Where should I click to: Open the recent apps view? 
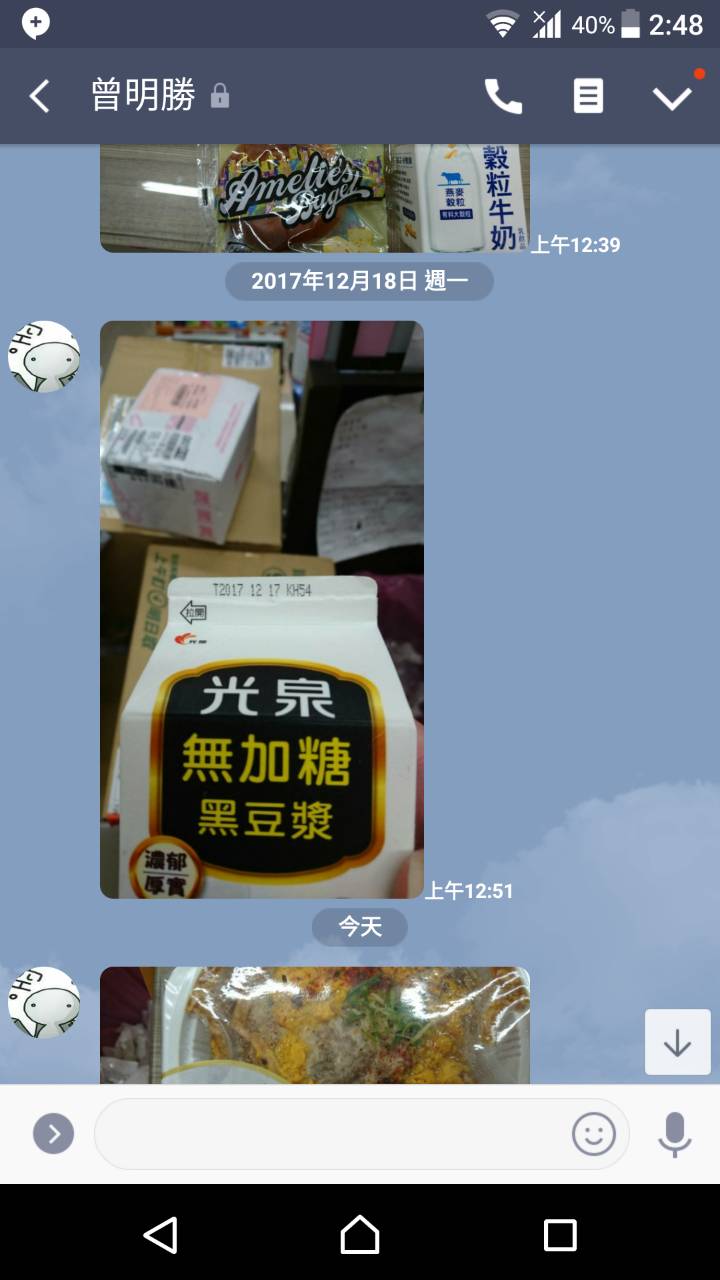(560, 1235)
